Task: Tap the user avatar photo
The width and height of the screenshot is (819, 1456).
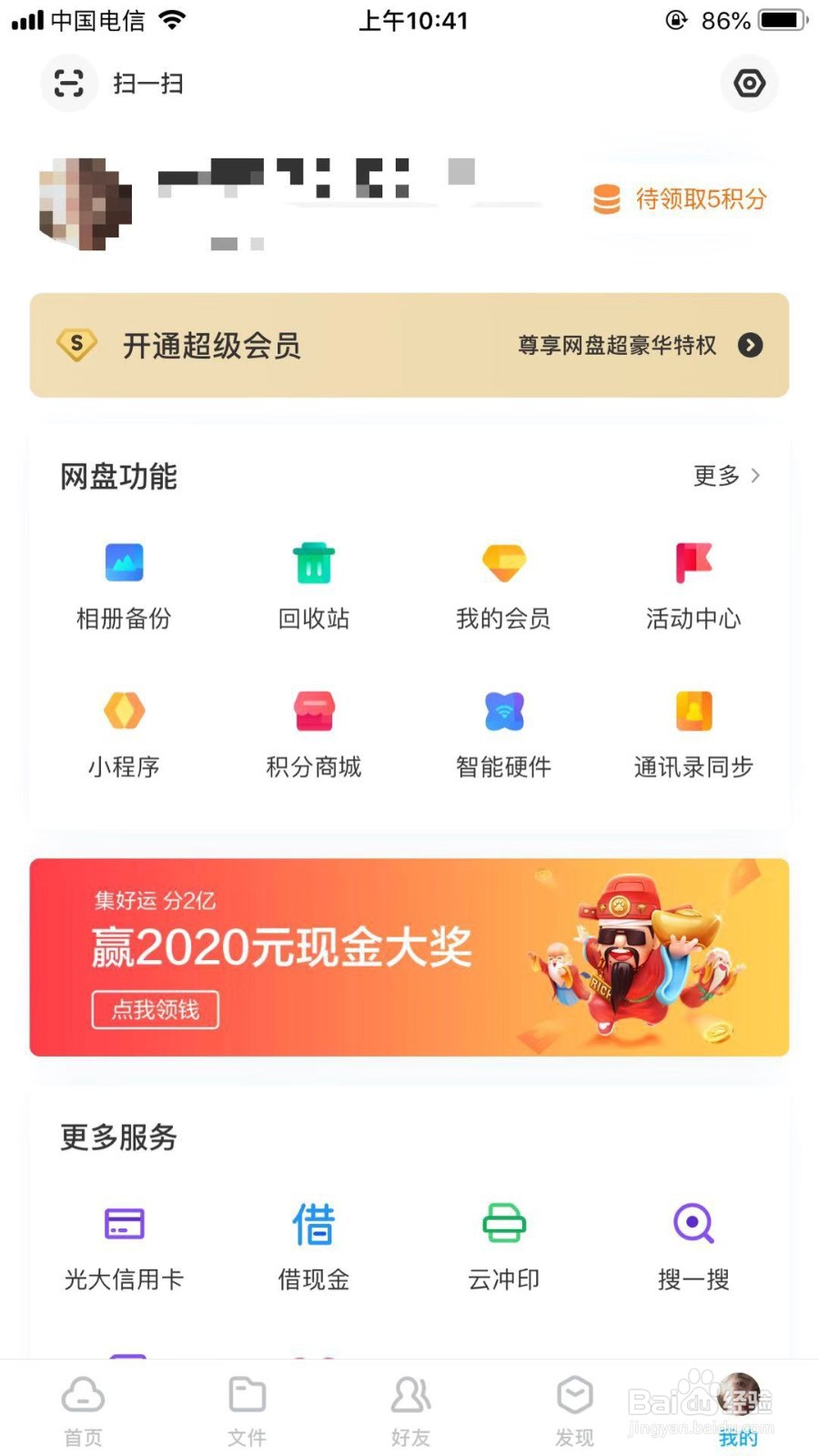Action: pyautogui.click(x=83, y=202)
